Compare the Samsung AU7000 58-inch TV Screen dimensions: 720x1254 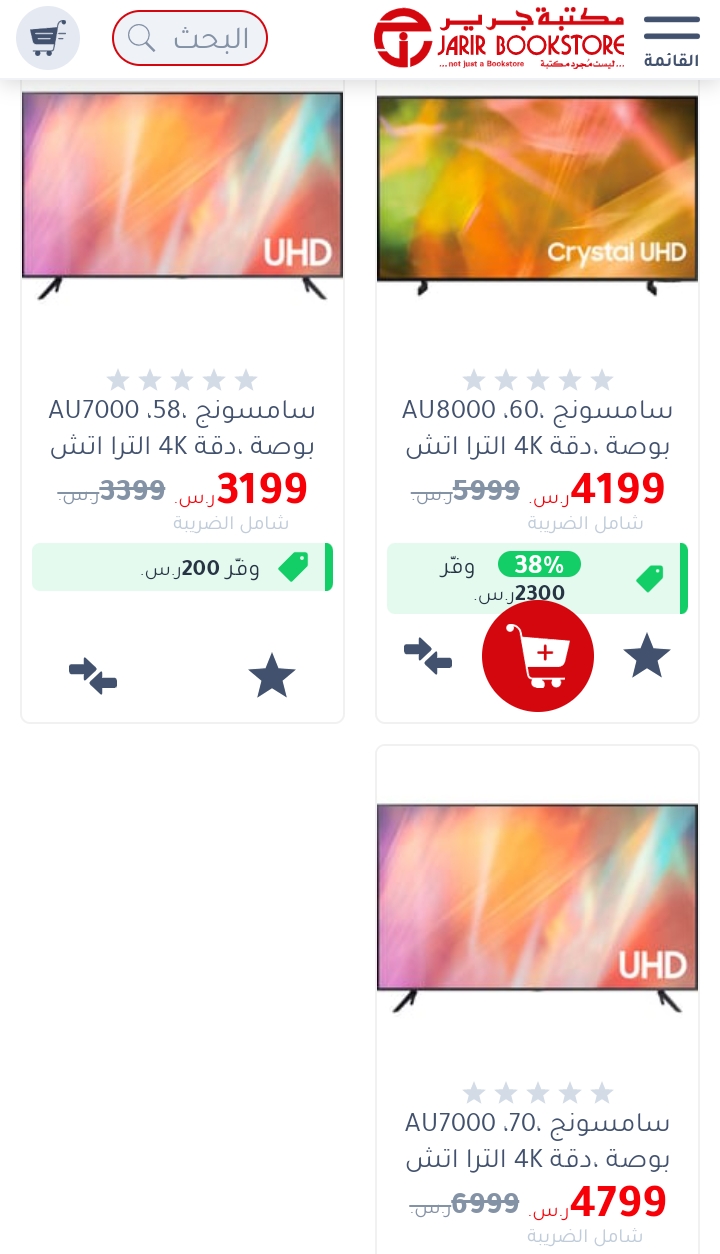(x=93, y=676)
